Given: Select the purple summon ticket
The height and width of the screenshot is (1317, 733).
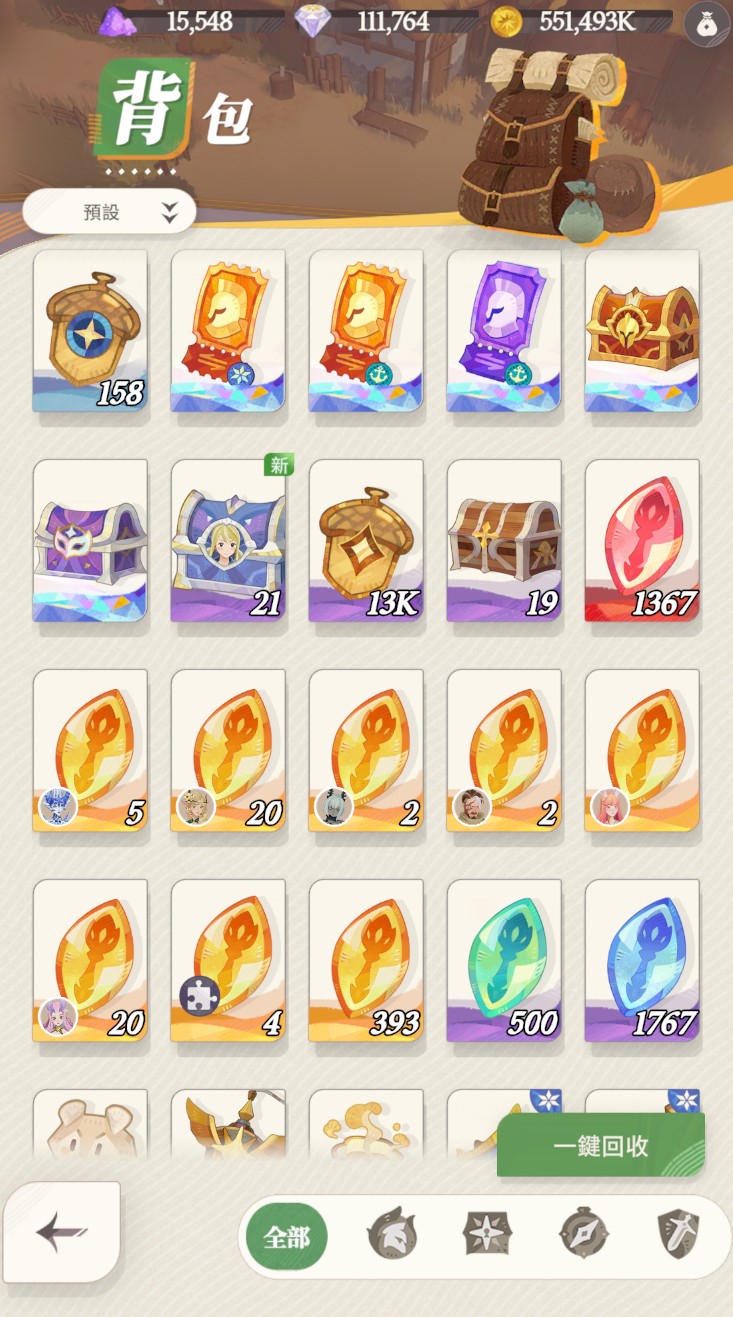Looking at the screenshot, I should 504,331.
